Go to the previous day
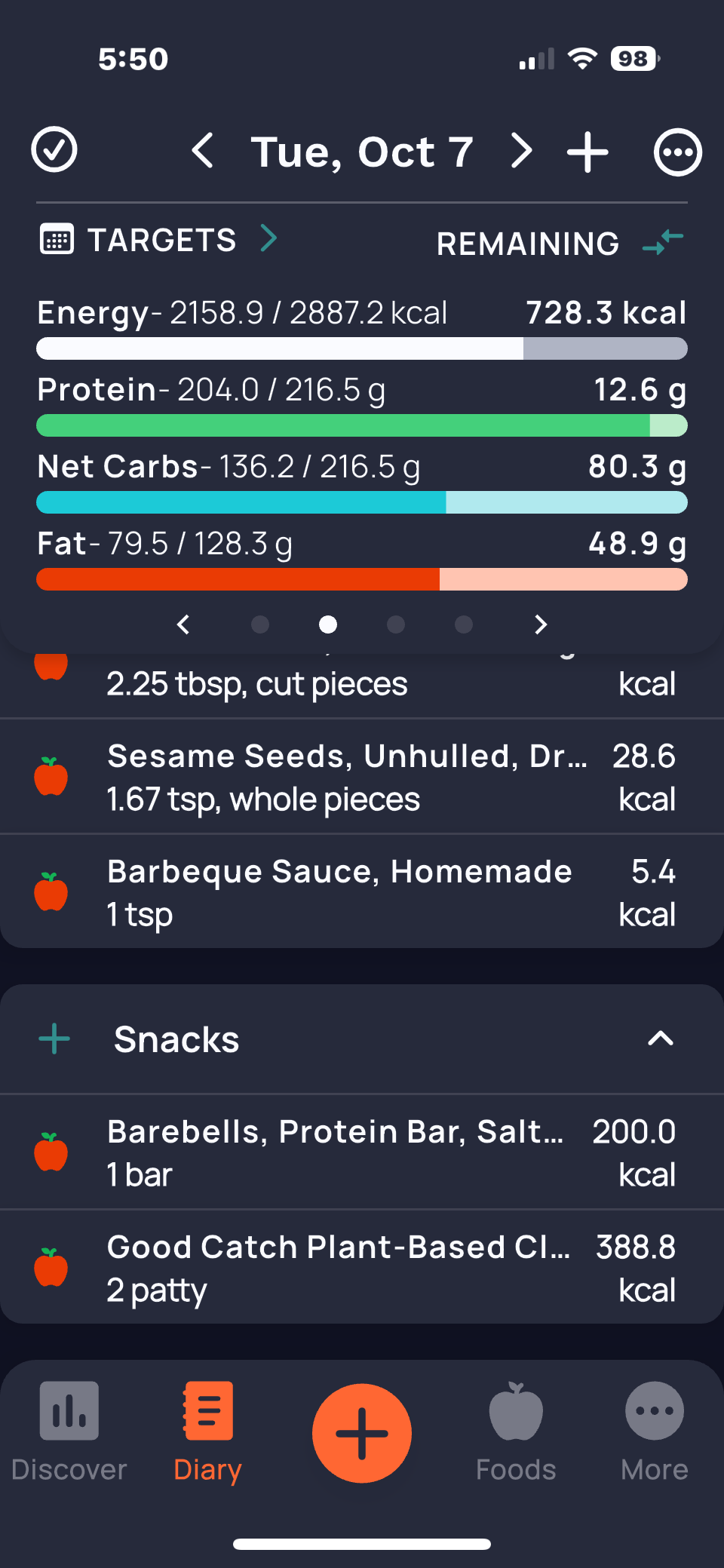Image resolution: width=724 pixels, height=1568 pixels. (x=202, y=151)
